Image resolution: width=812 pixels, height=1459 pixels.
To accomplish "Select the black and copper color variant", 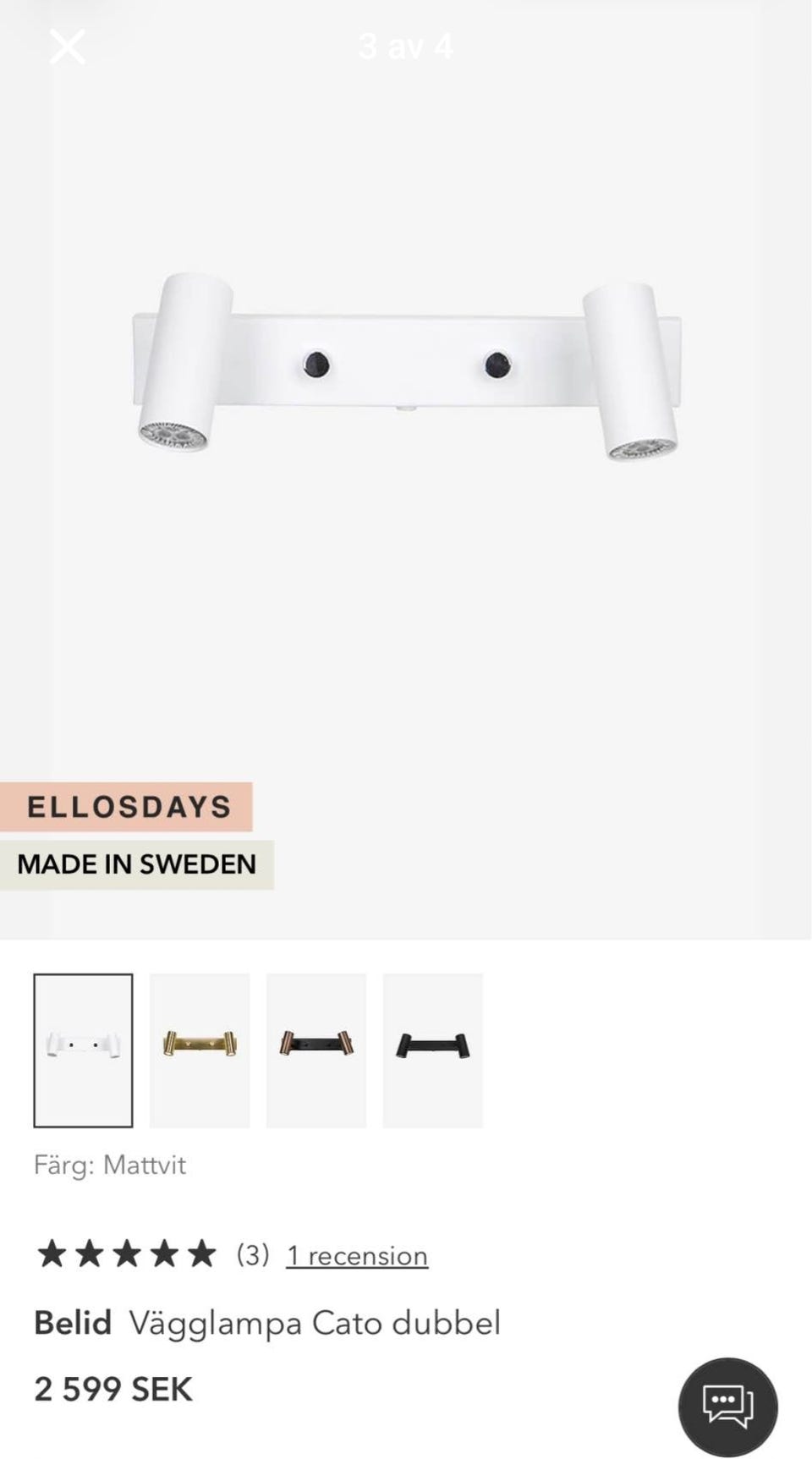I will pos(316,1050).
